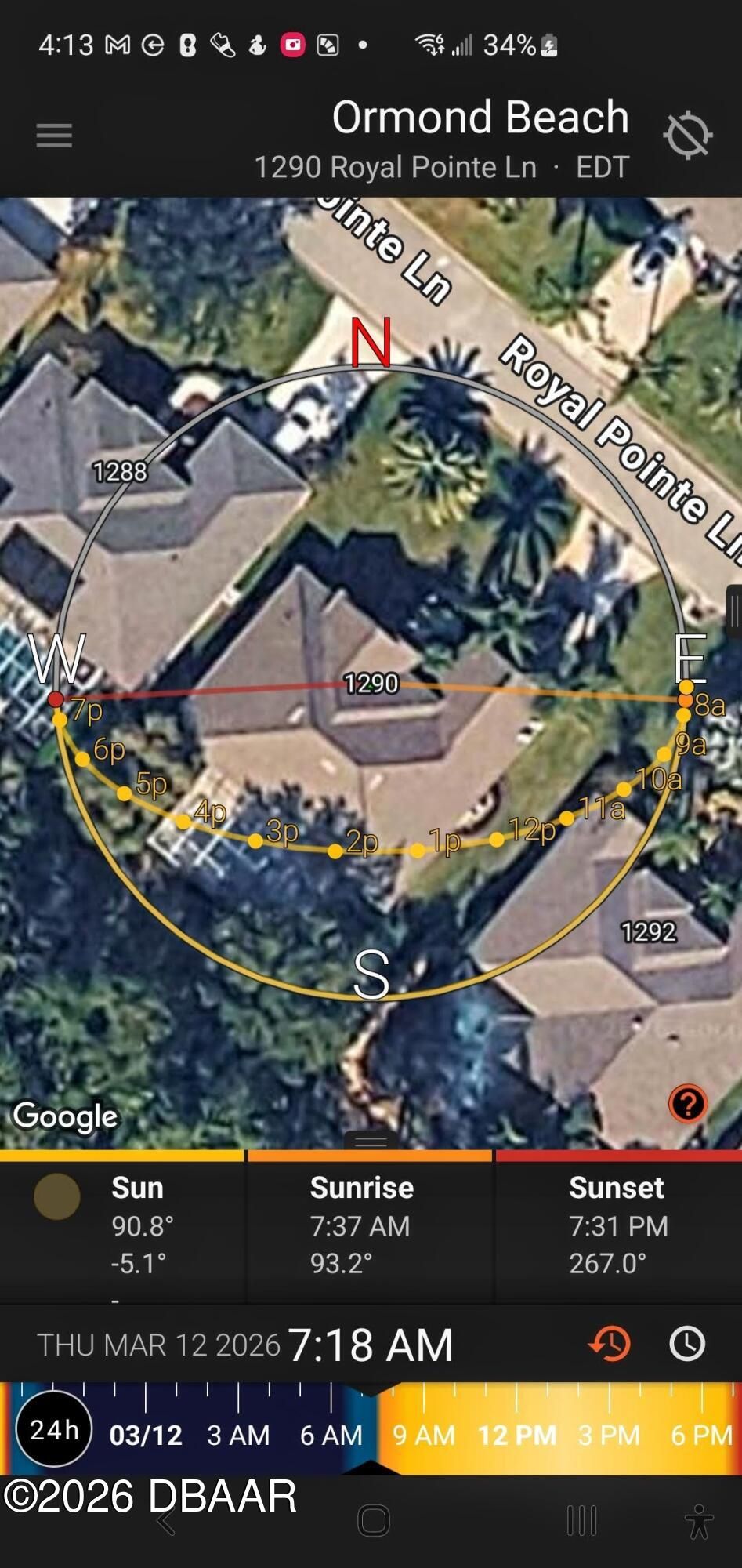
Task: Open the clock time picker
Action: tap(687, 1344)
